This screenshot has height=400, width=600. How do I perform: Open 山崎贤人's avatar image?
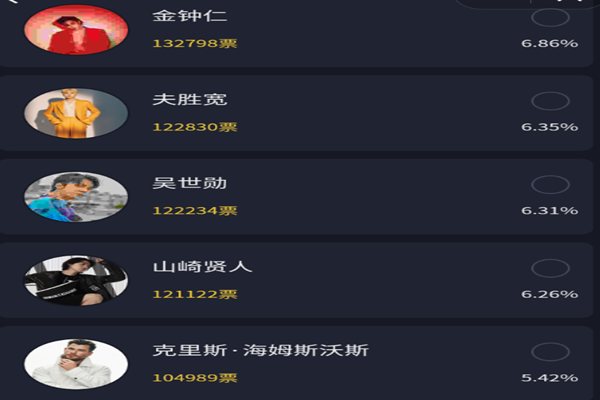click(x=76, y=280)
